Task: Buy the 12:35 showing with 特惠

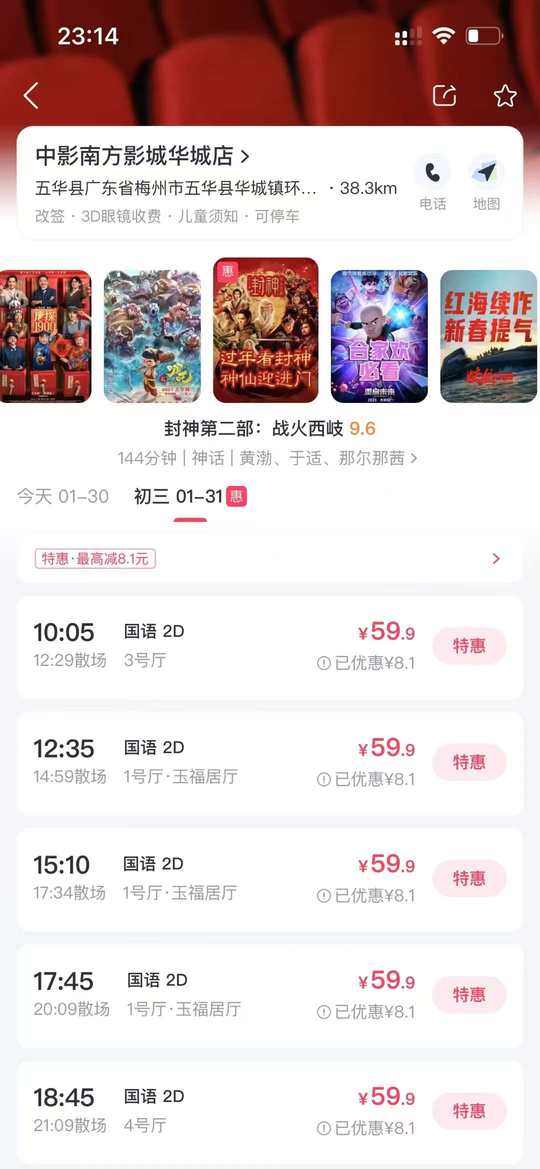Action: pyautogui.click(x=469, y=762)
